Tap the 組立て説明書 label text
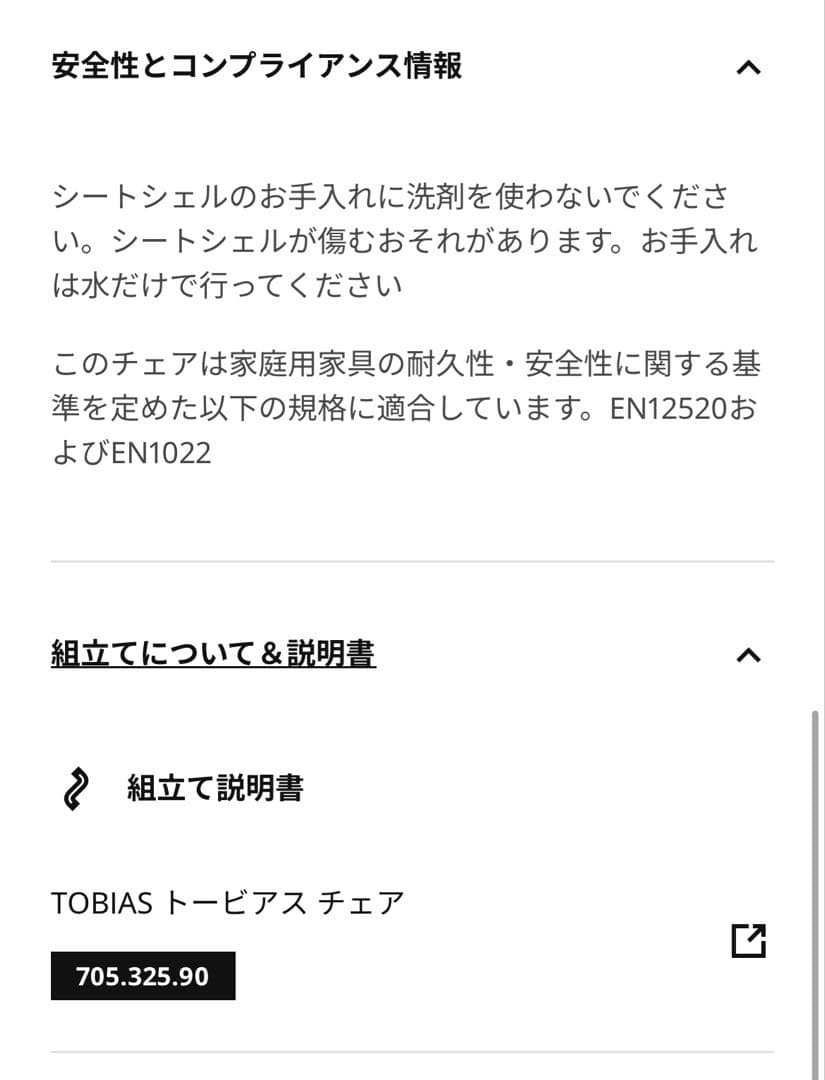This screenshot has height=1080, width=825. (216, 788)
